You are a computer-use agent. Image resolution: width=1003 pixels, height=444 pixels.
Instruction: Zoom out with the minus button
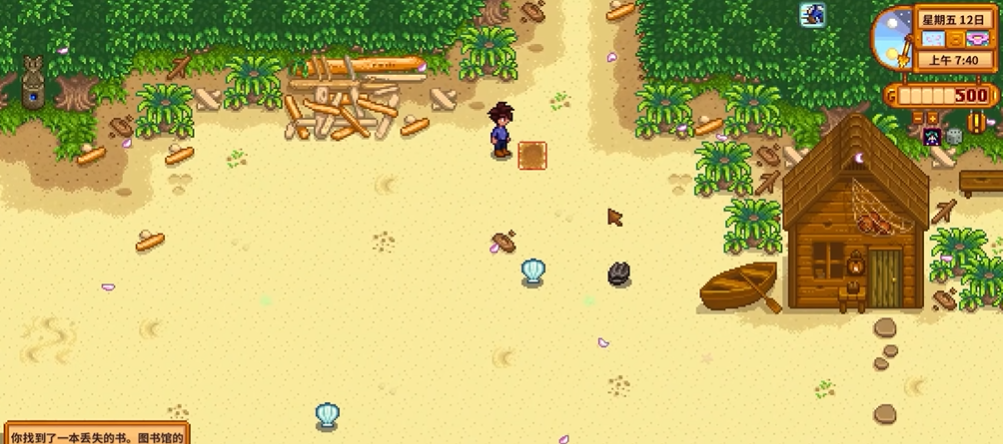918,118
